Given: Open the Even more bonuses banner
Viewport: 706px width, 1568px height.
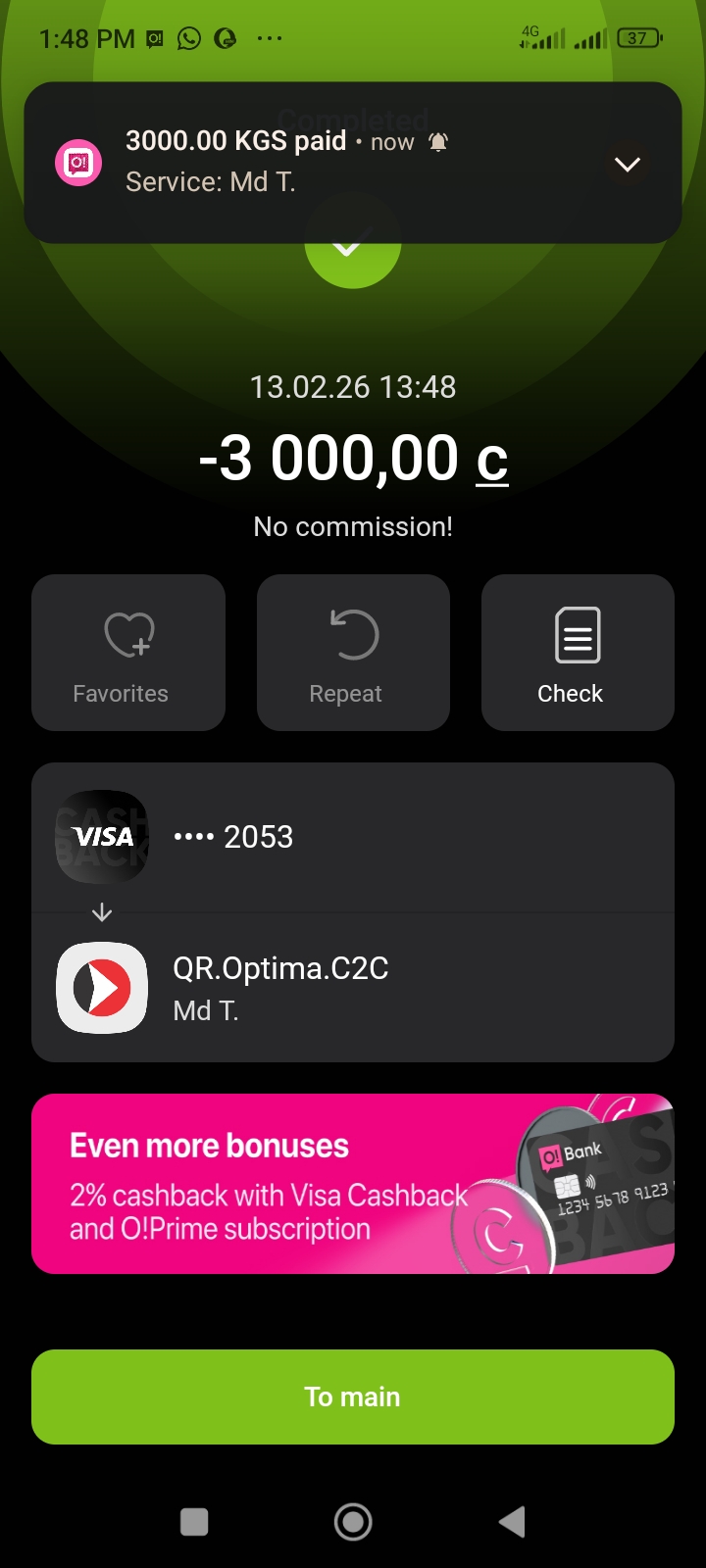Looking at the screenshot, I should pos(353,1184).
